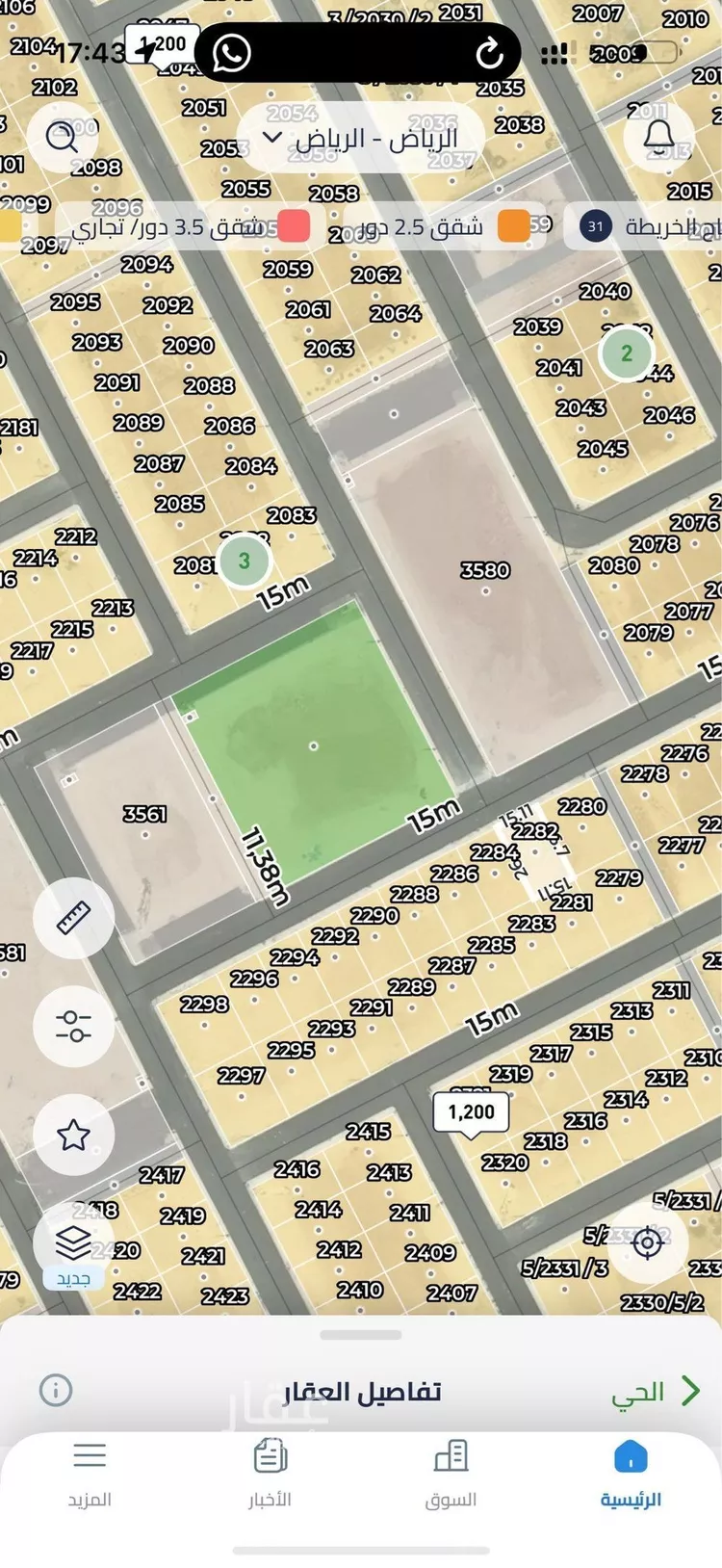Image resolution: width=722 pixels, height=1568 pixels.
Task: Open the map search magnifier
Action: coord(63,138)
